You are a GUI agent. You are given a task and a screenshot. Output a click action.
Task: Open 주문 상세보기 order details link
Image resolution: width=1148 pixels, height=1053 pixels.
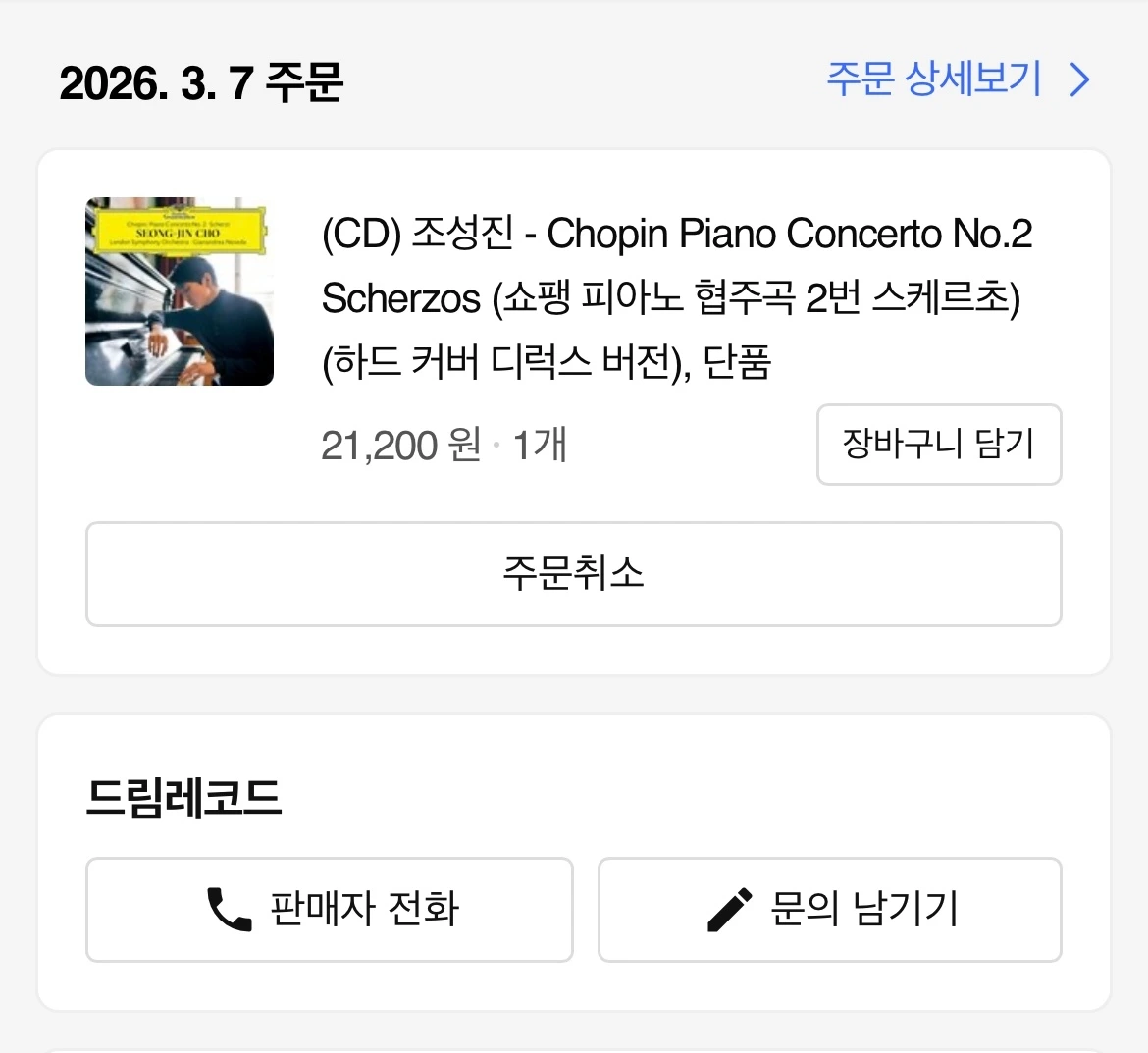point(957,79)
